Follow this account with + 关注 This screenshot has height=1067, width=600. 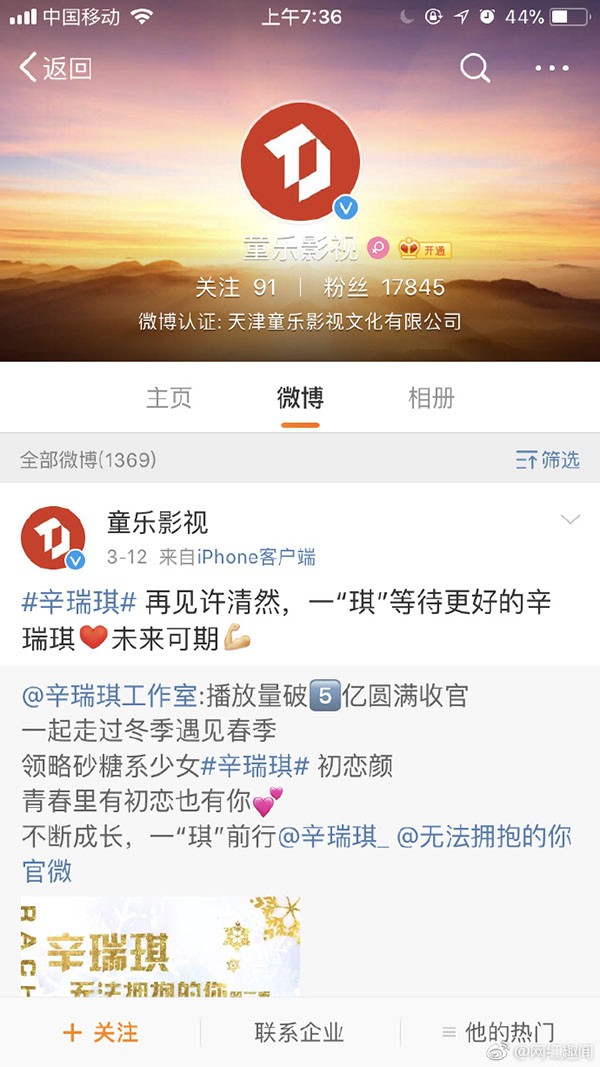click(x=100, y=1032)
